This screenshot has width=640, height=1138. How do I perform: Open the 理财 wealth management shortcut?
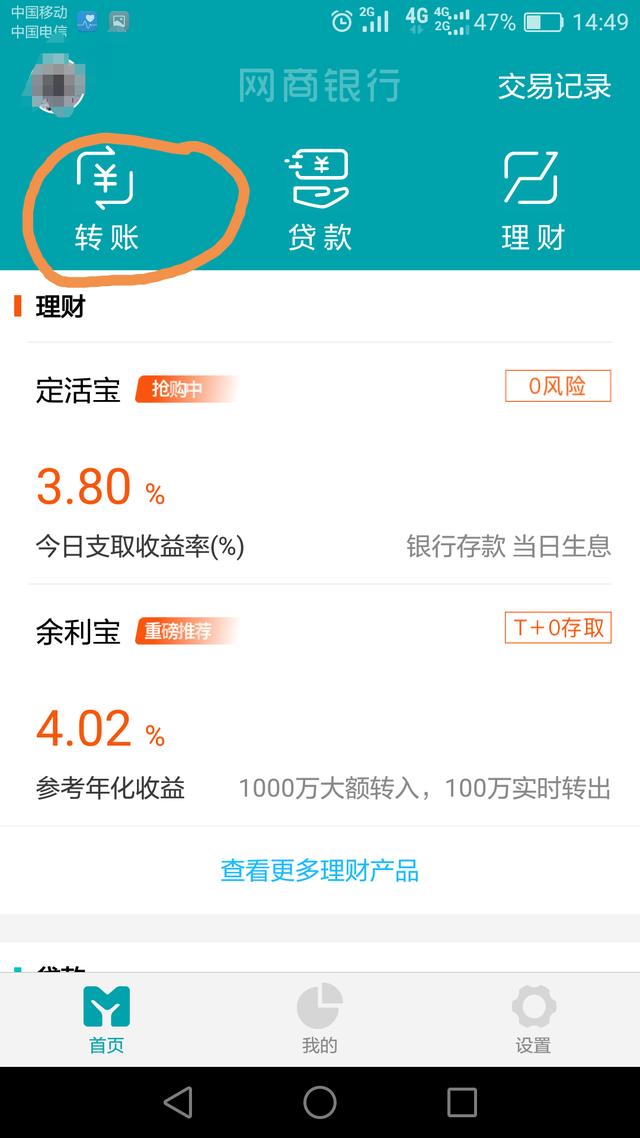(532, 200)
